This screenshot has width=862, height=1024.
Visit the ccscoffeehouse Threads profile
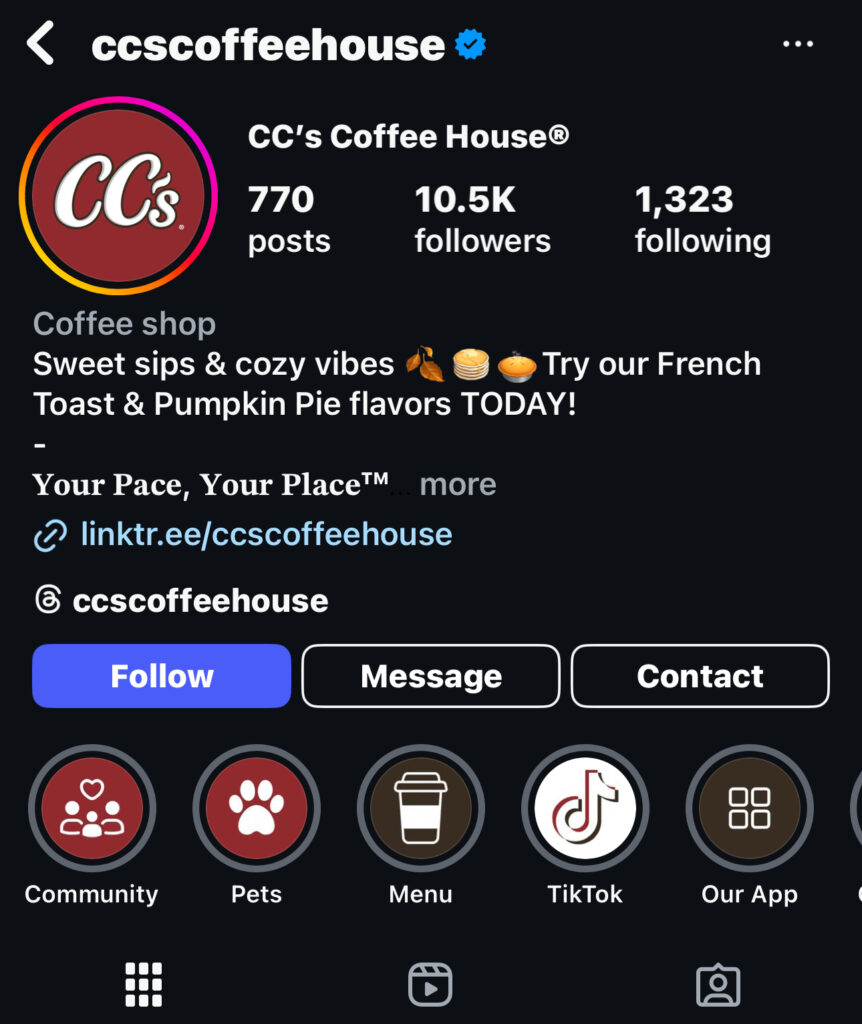point(200,601)
